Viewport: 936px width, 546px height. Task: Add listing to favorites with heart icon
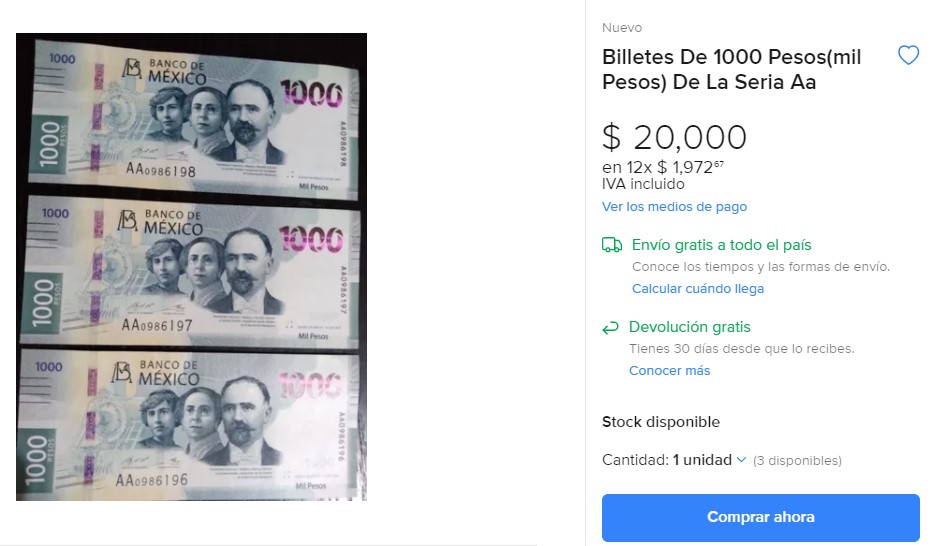(x=908, y=56)
